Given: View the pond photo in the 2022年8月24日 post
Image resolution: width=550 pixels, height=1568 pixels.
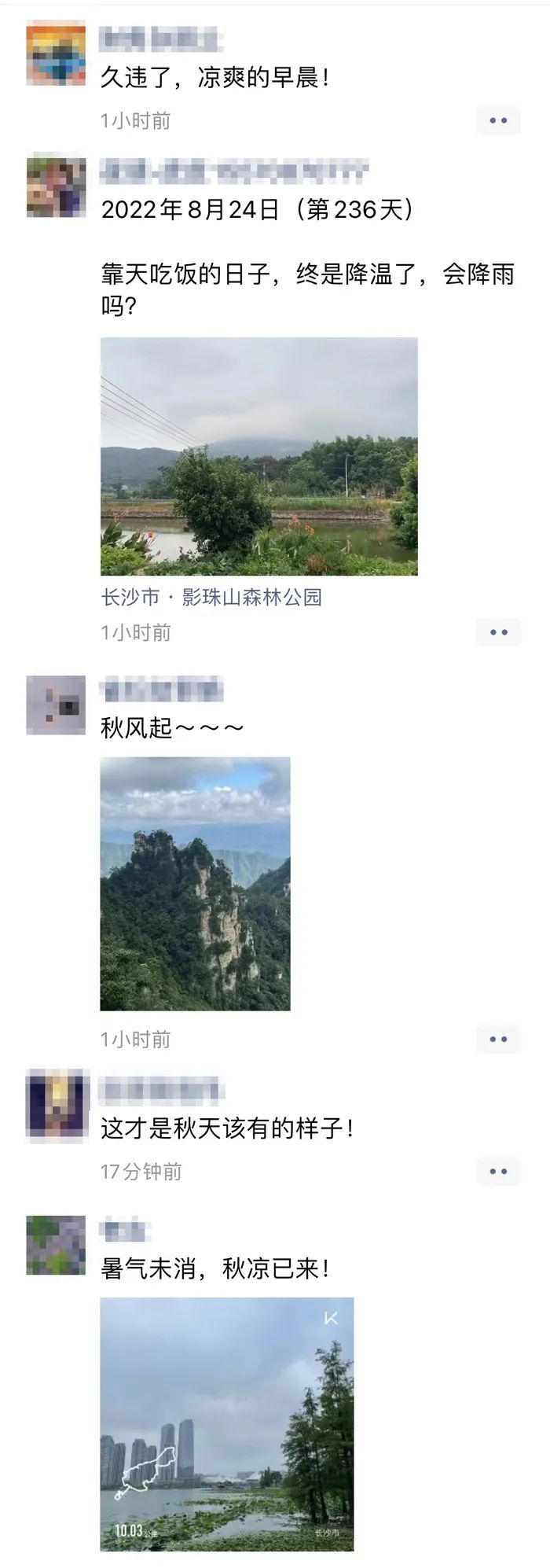Looking at the screenshot, I should (x=258, y=456).
